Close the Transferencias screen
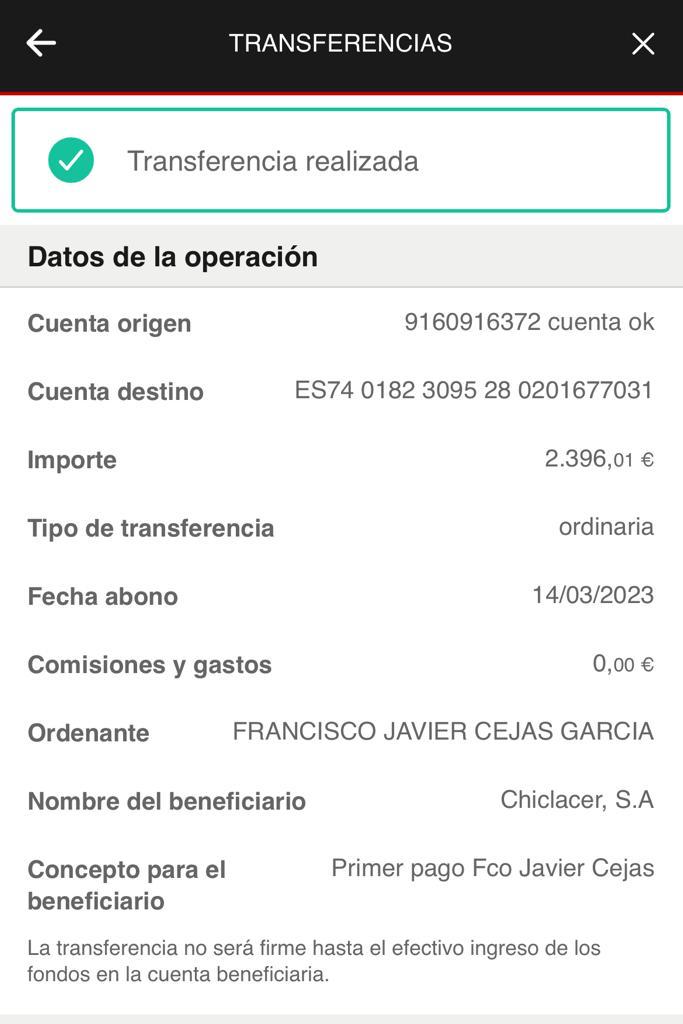The image size is (683, 1024). (x=643, y=43)
